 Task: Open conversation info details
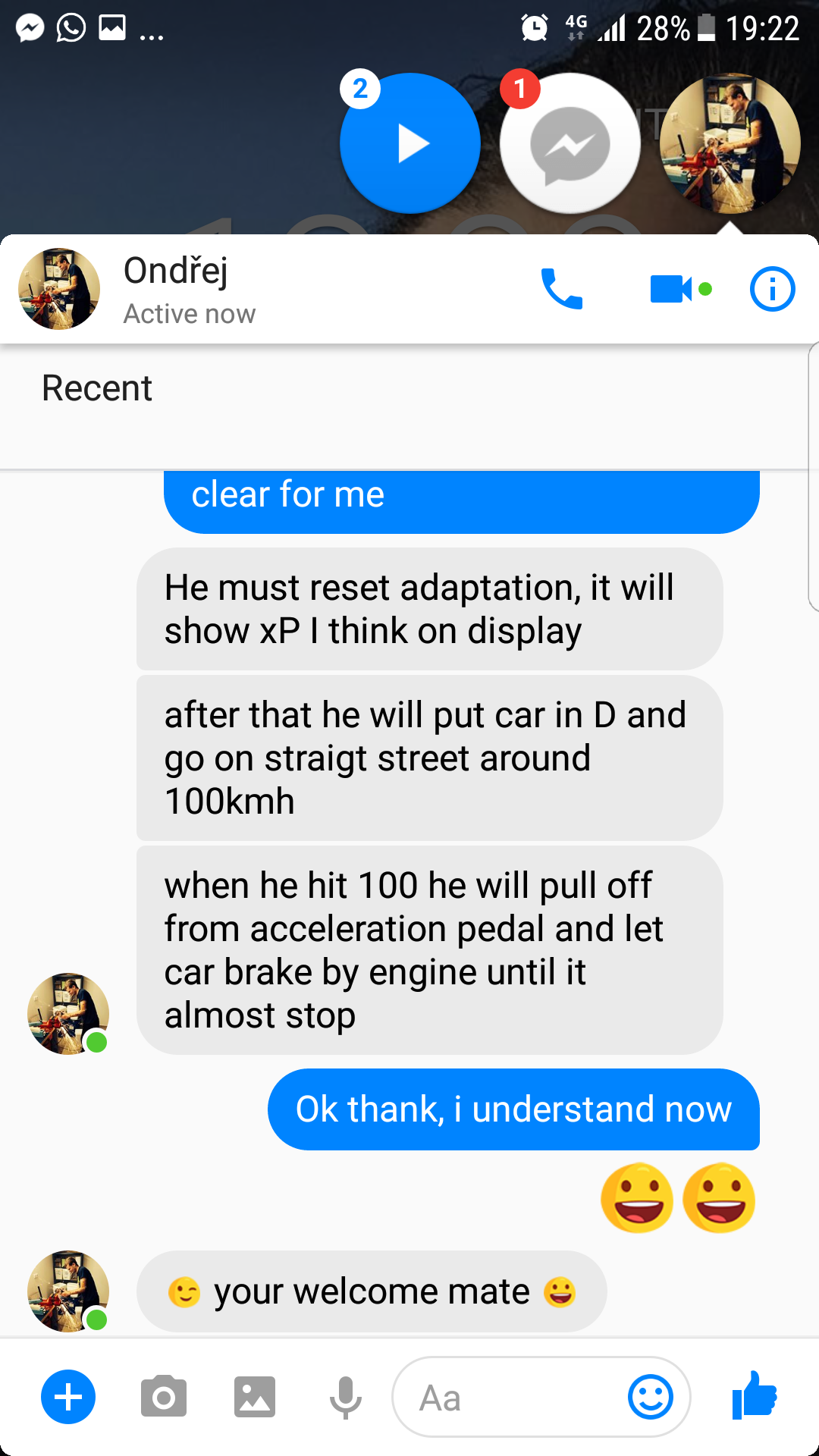[x=772, y=289]
